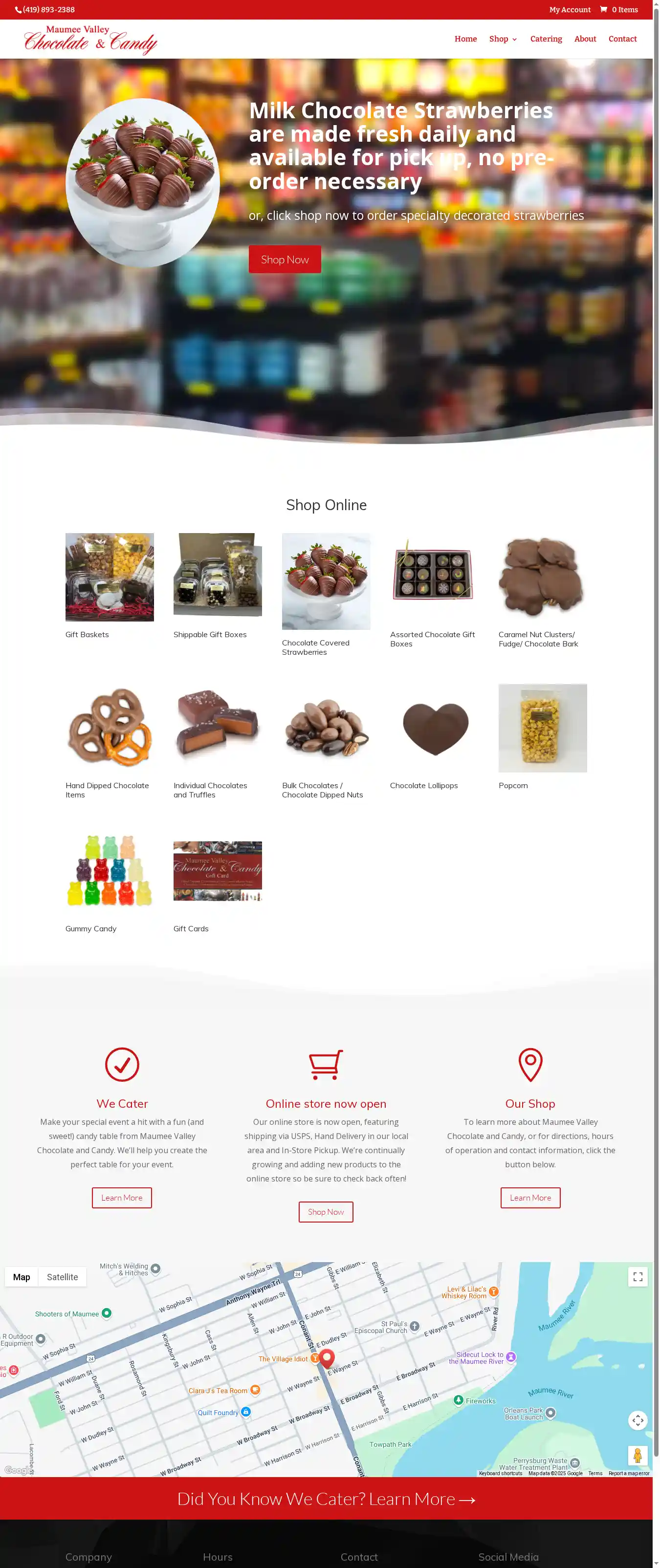Expand the Shop dropdown menu
Viewport: 660px width, 1568px height.
click(x=502, y=39)
